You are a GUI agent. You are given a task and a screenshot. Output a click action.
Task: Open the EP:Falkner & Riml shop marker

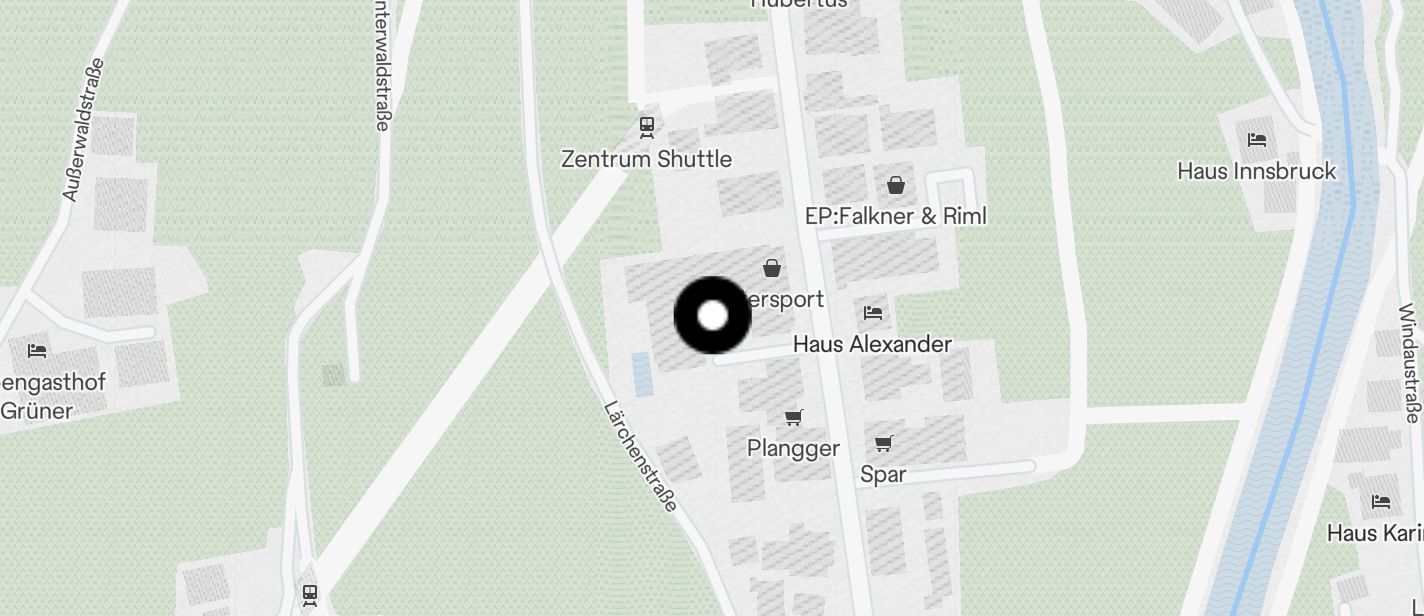coord(896,185)
